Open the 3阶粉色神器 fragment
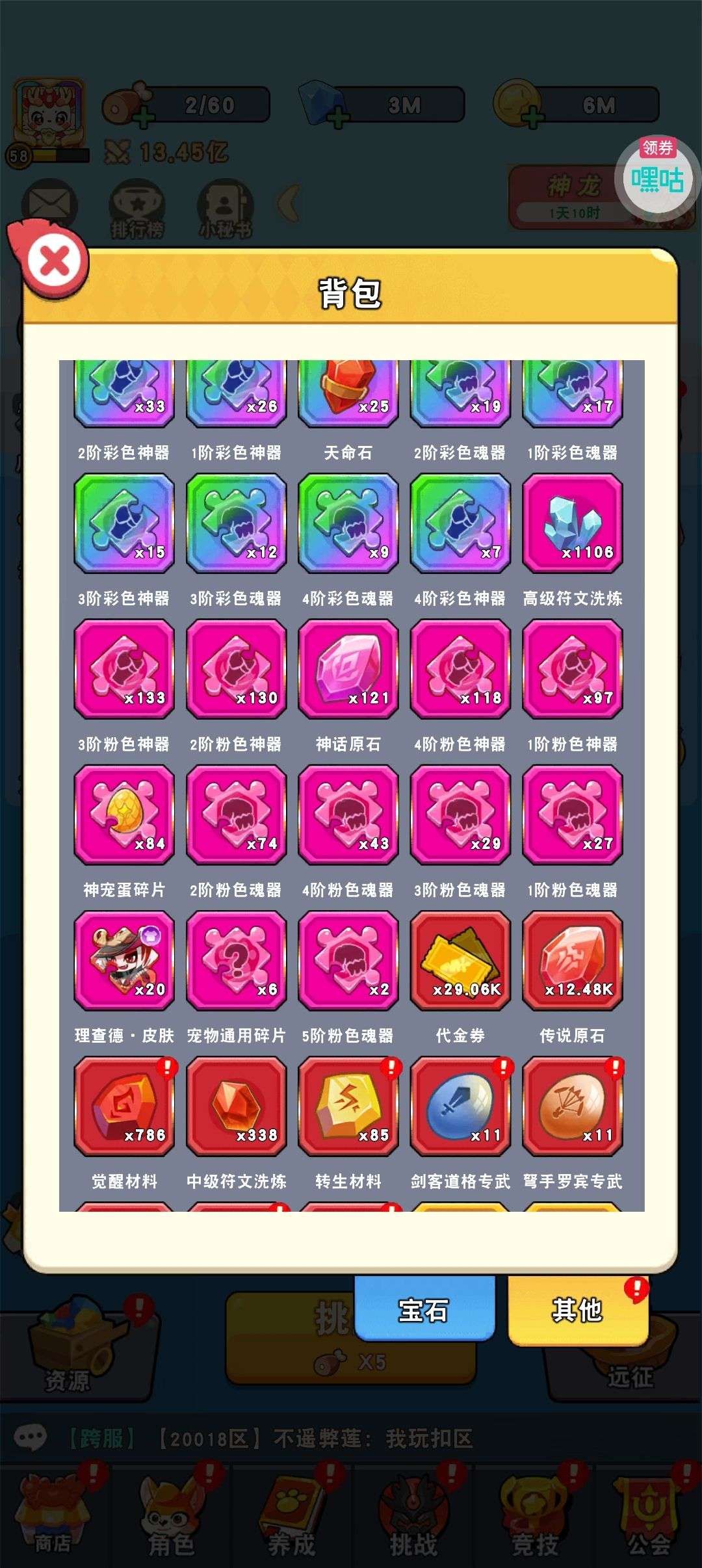This screenshot has width=702, height=1568. (124, 669)
